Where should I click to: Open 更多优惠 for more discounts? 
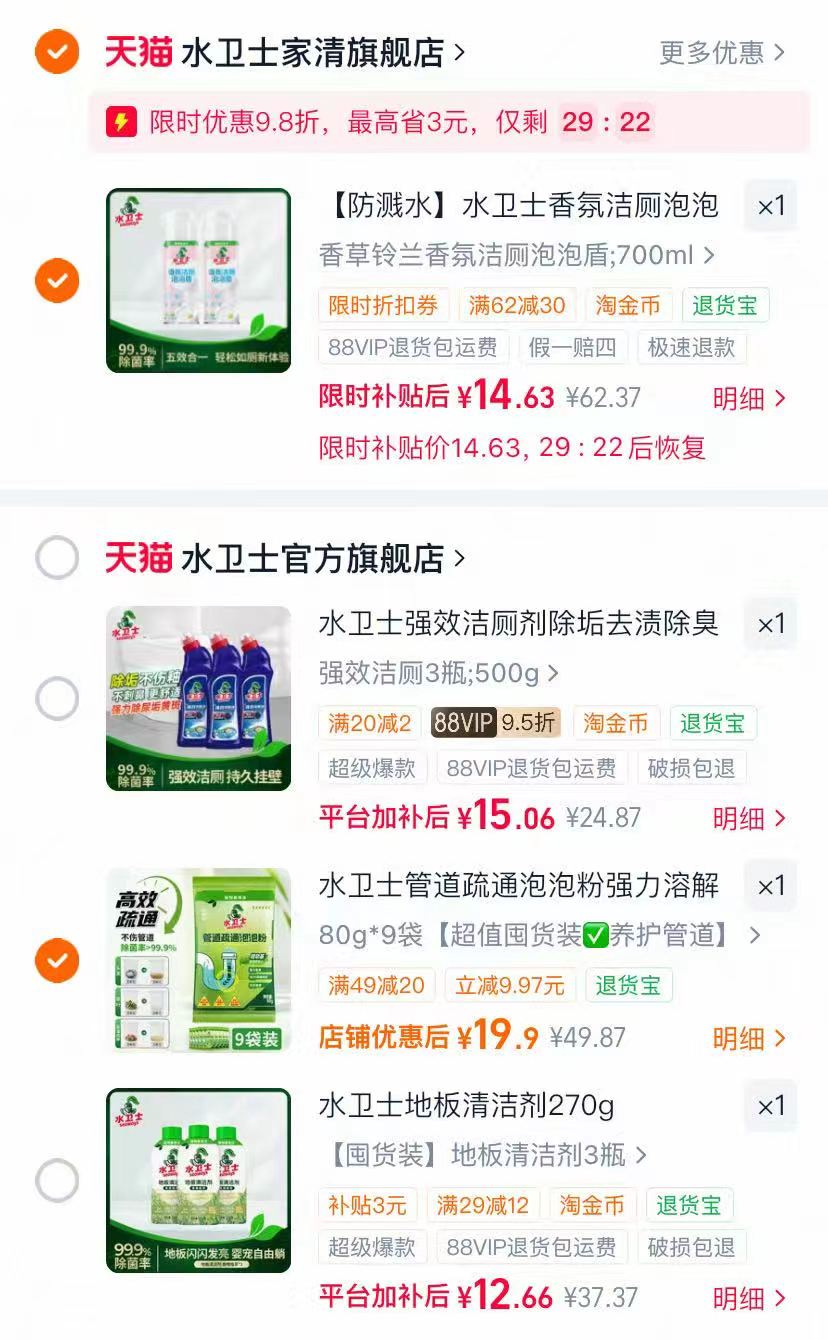click(722, 52)
